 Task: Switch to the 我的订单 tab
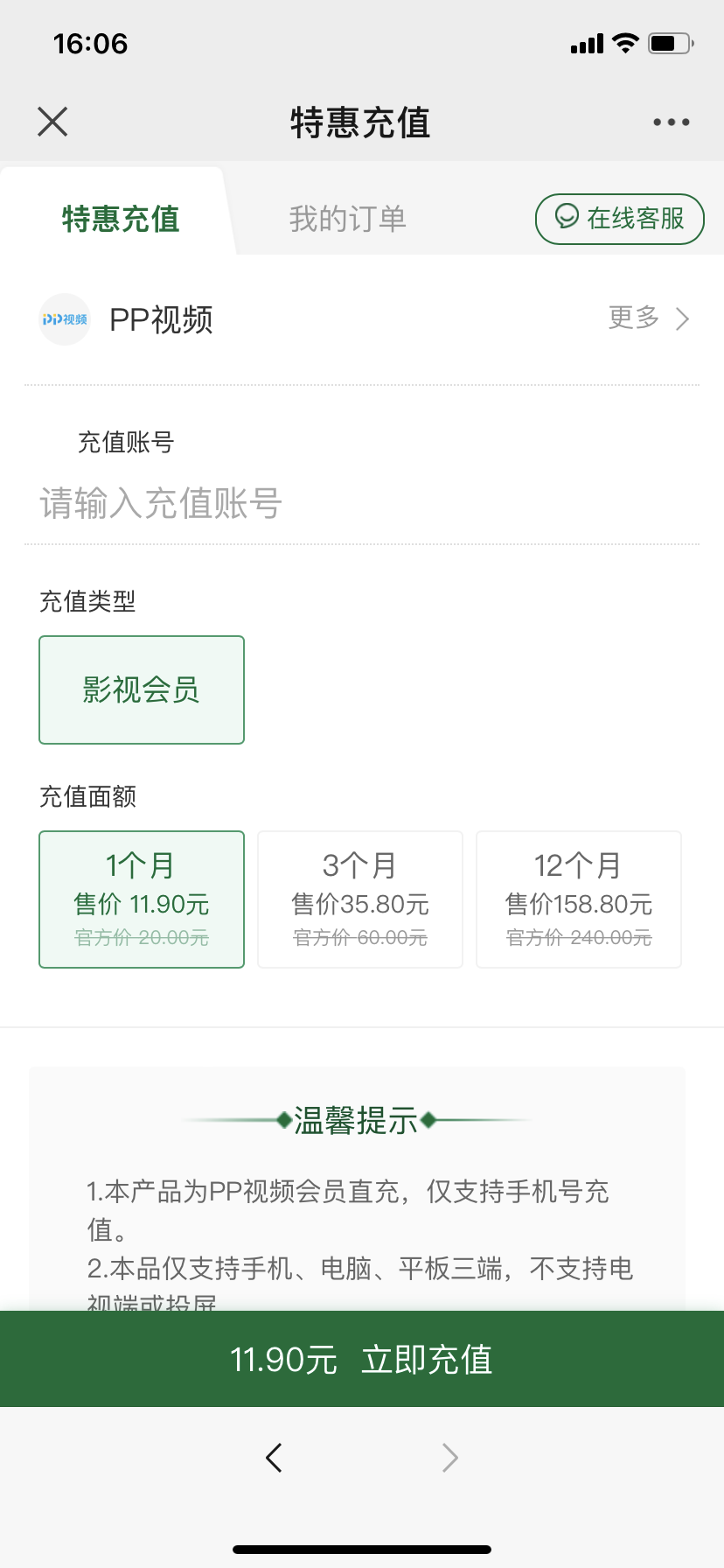pyautogui.click(x=347, y=219)
